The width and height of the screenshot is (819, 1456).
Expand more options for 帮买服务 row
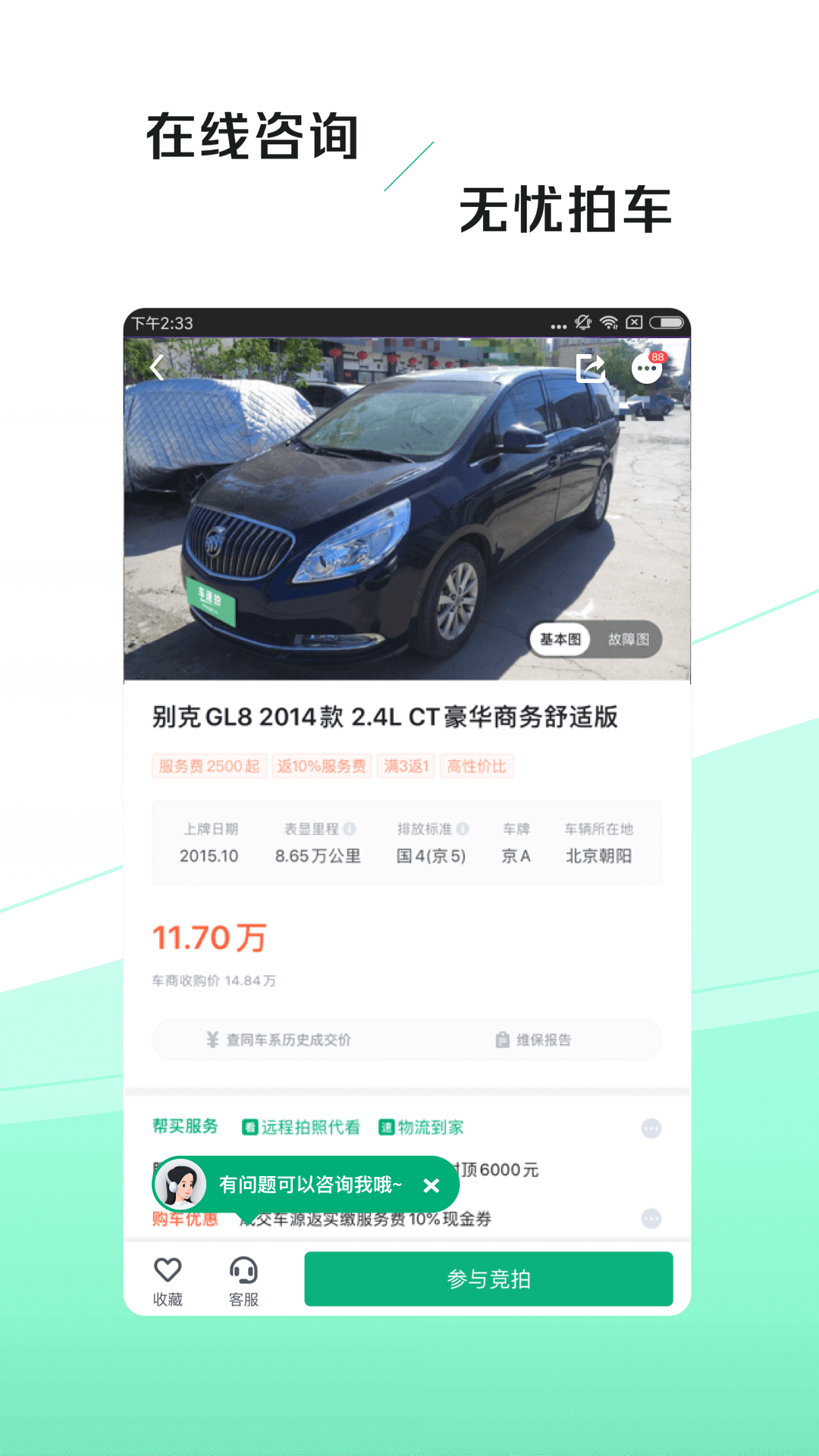tap(651, 1128)
